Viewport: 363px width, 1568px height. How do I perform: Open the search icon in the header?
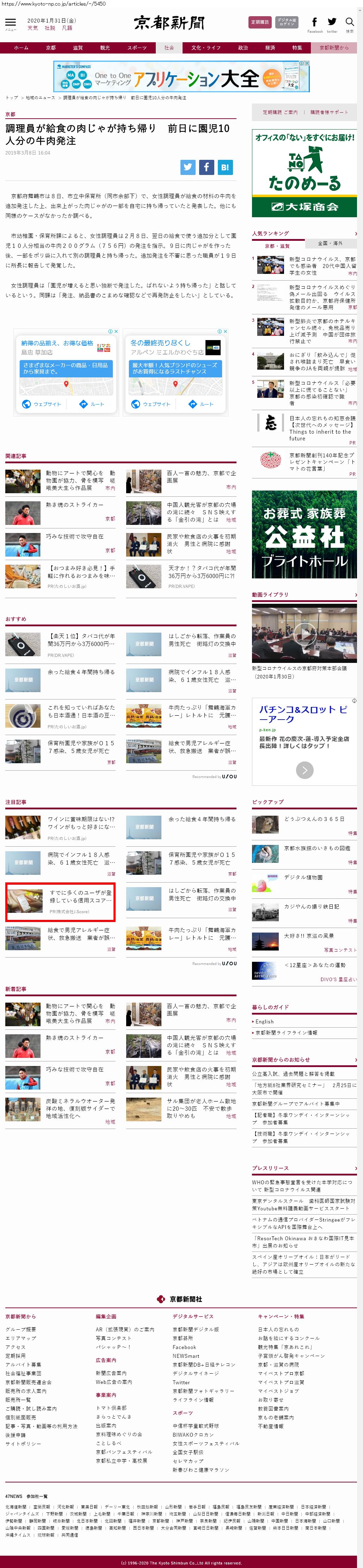click(350, 23)
